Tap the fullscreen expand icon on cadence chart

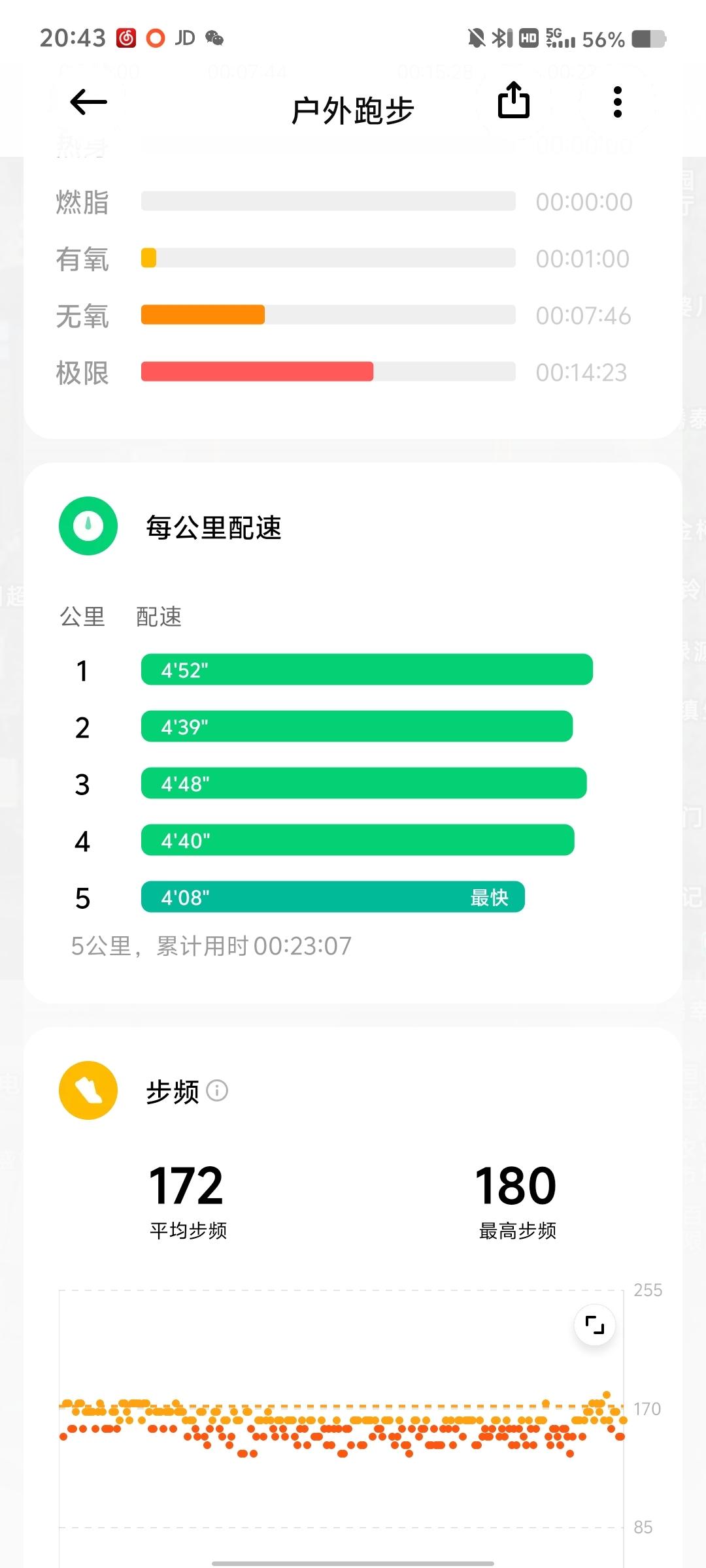tap(594, 1325)
